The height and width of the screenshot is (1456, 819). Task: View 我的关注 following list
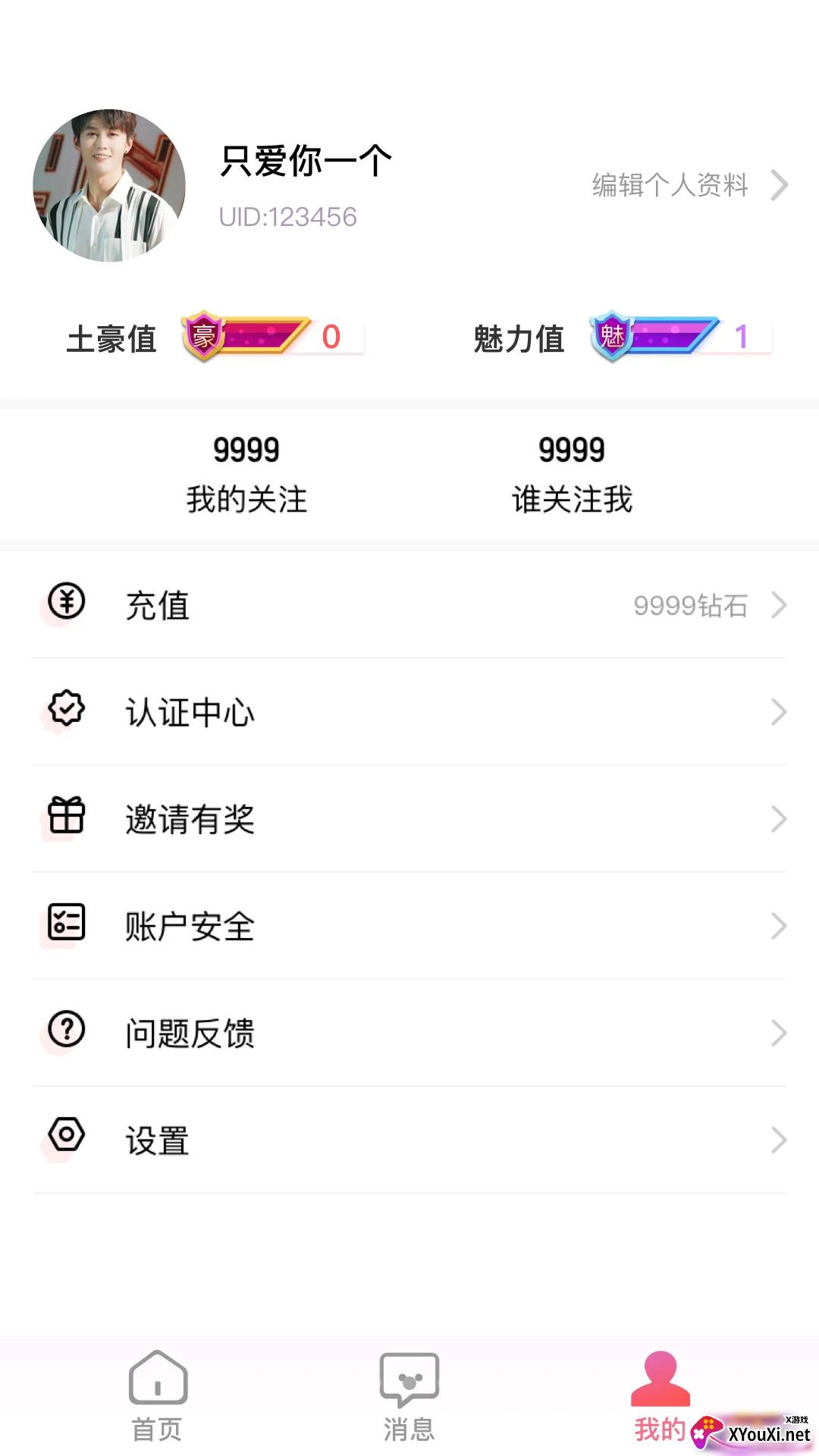click(x=246, y=474)
